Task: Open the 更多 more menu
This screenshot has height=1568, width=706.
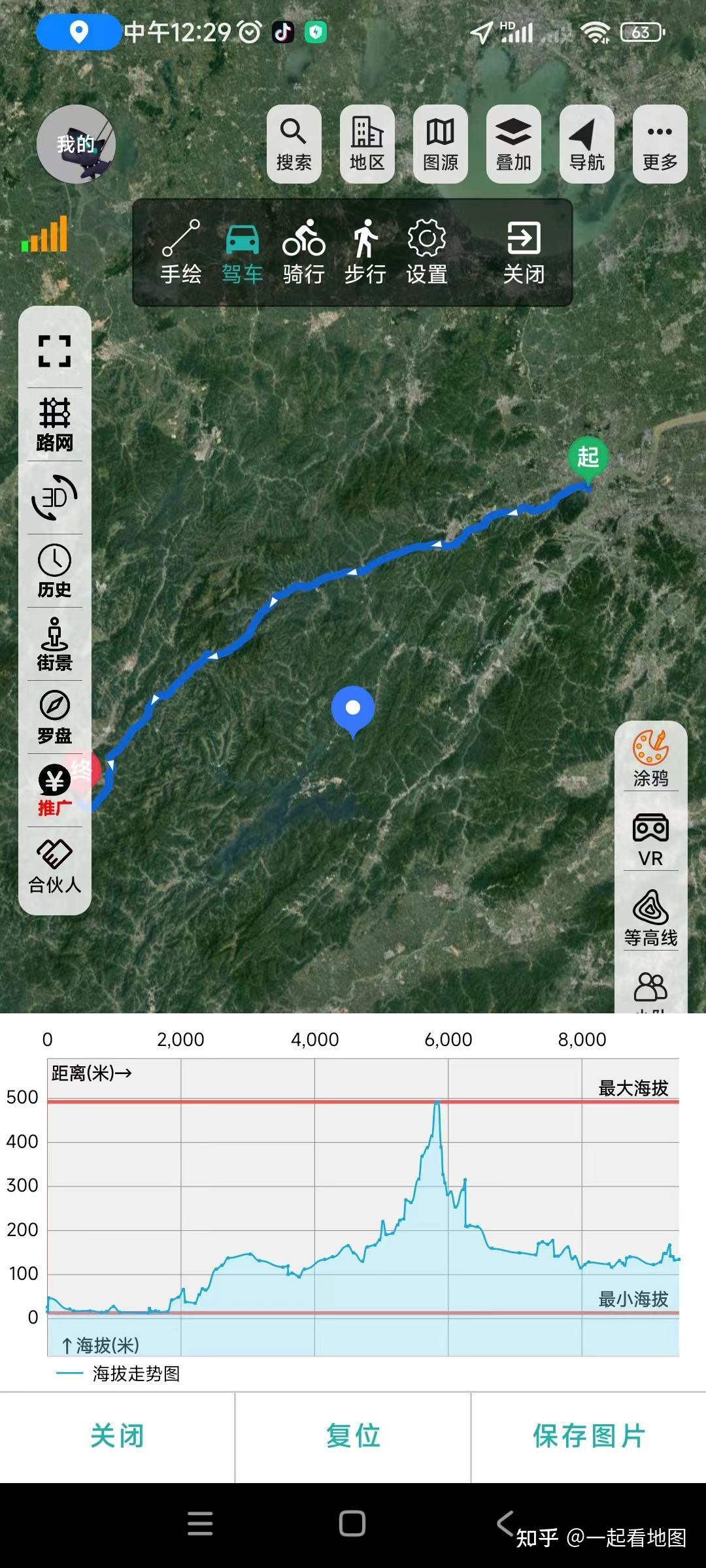Action: click(x=660, y=144)
